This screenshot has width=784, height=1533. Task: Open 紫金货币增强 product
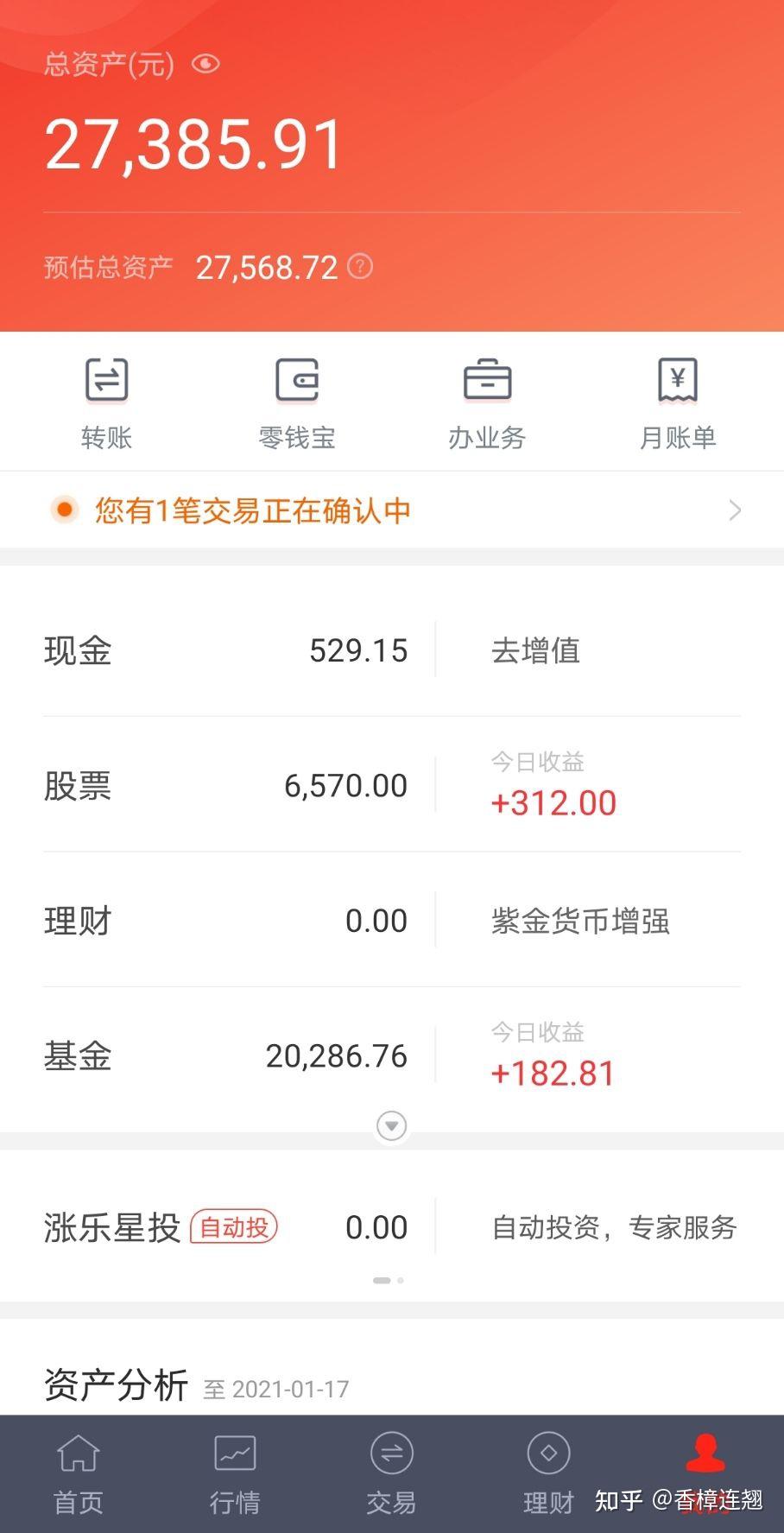pyautogui.click(x=580, y=921)
